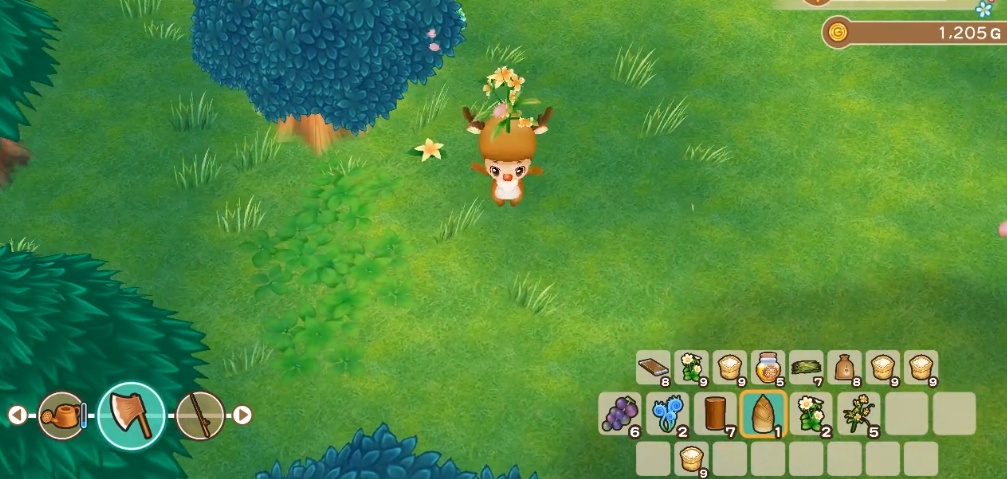Pick the yellow flowers item slot

(857, 412)
